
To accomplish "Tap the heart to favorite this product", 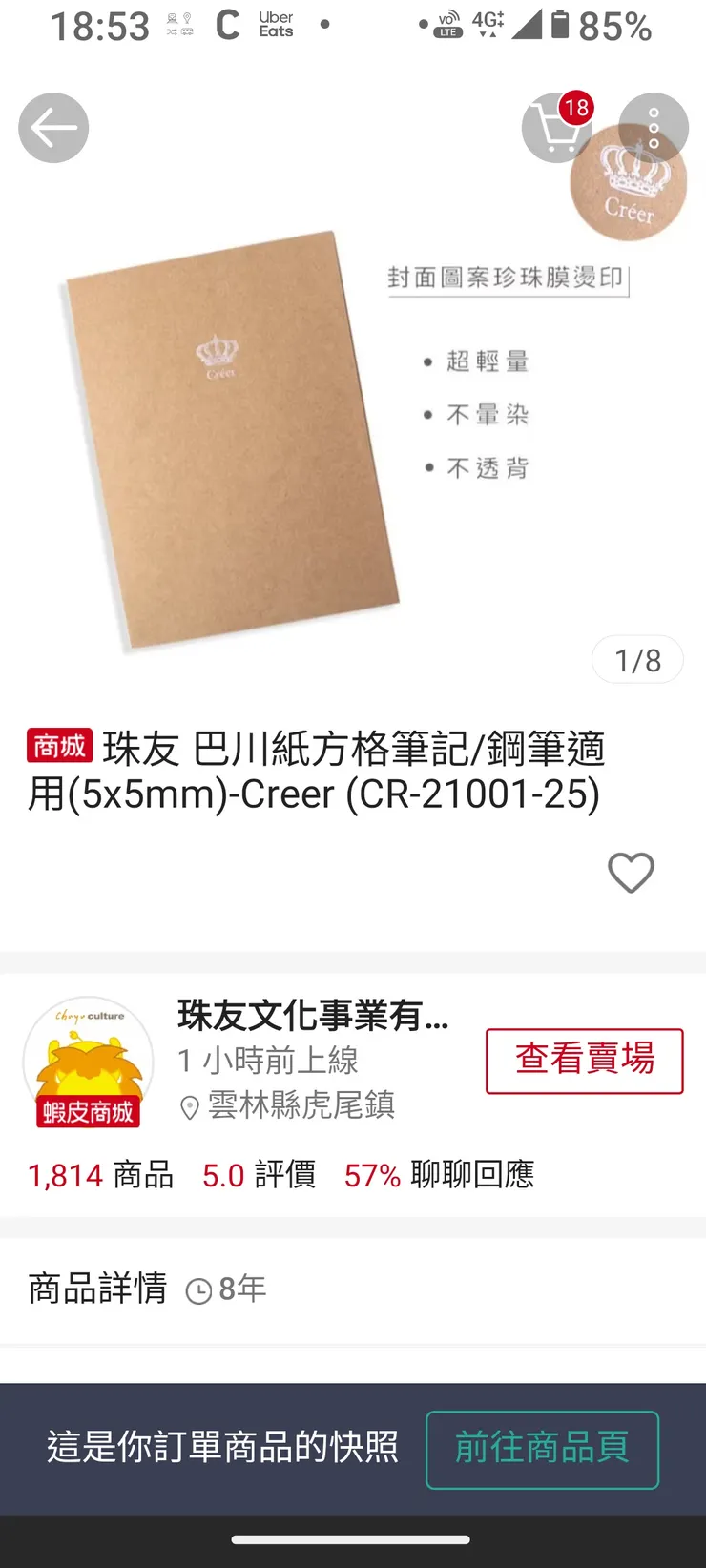I will click(x=631, y=874).
